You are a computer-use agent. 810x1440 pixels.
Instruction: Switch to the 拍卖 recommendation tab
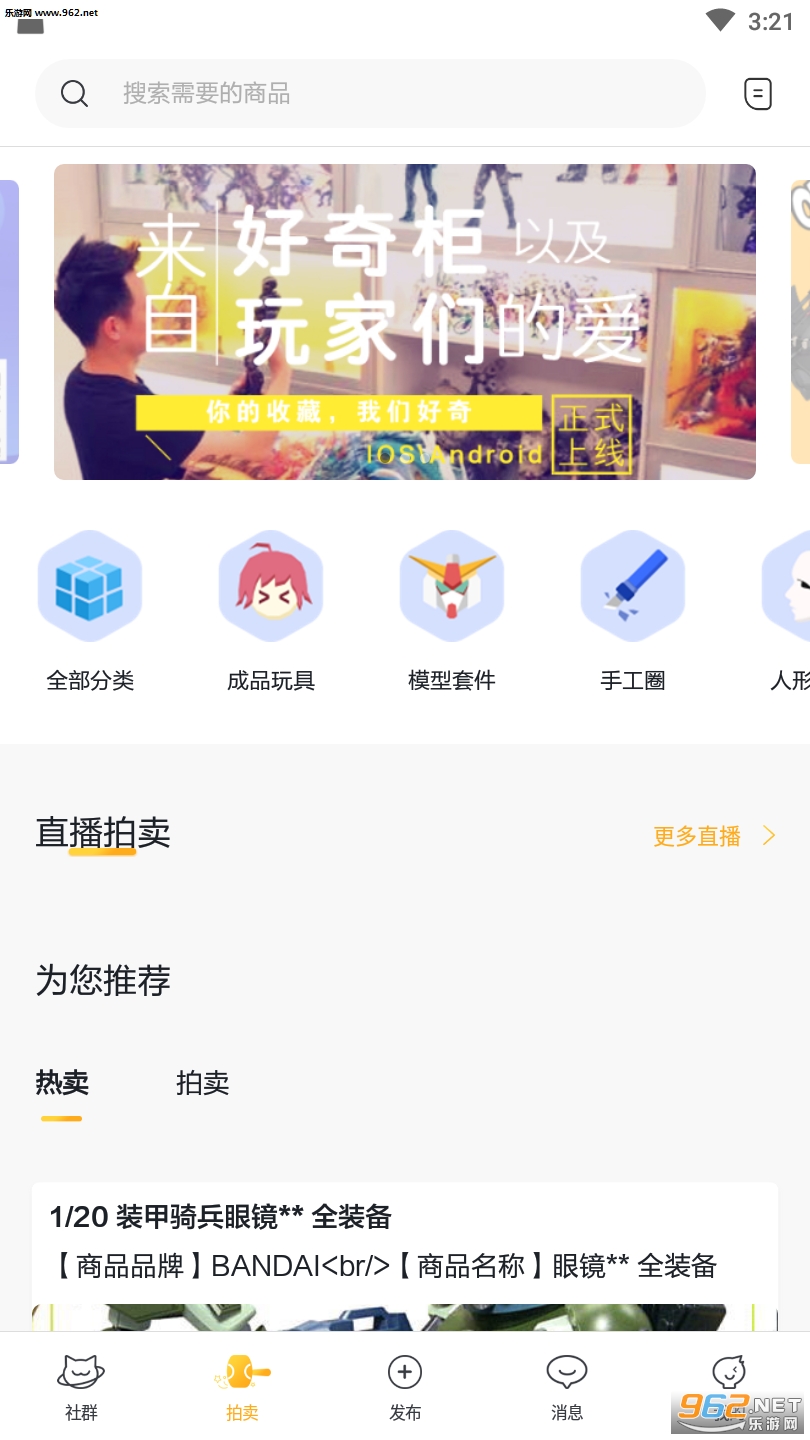203,1083
